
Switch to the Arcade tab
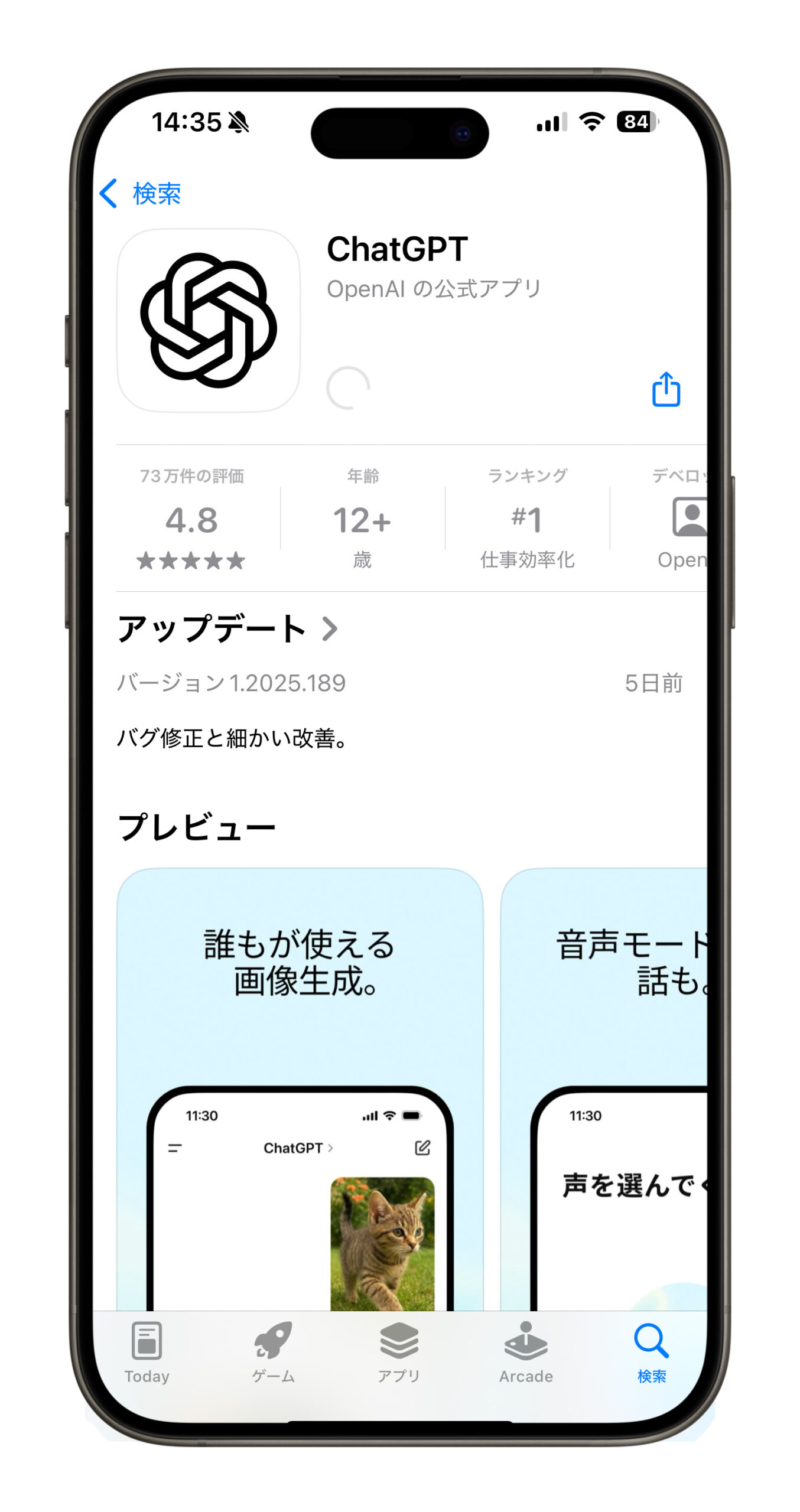(x=525, y=1353)
